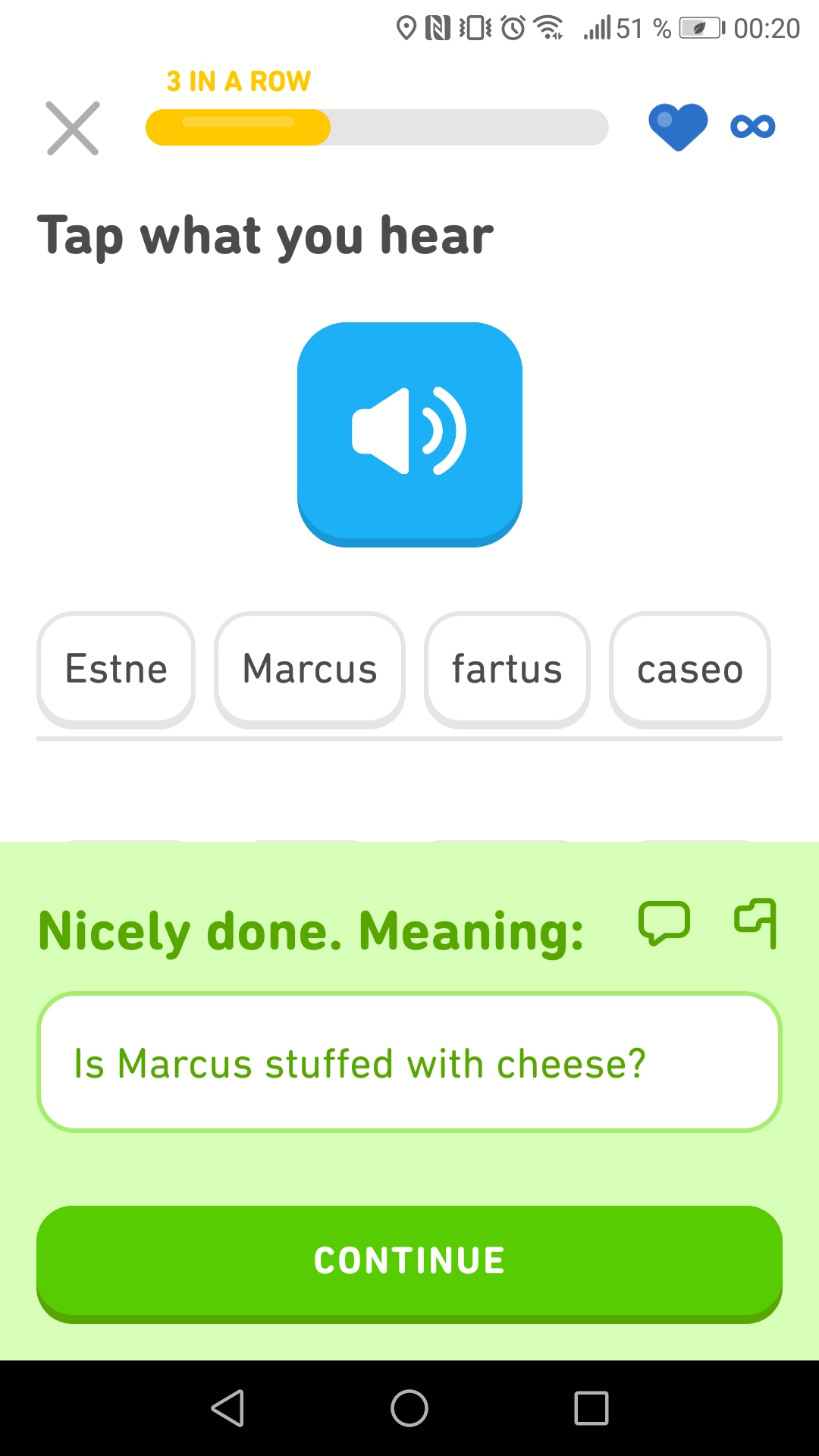Report this exercise with the flag

click(755, 923)
